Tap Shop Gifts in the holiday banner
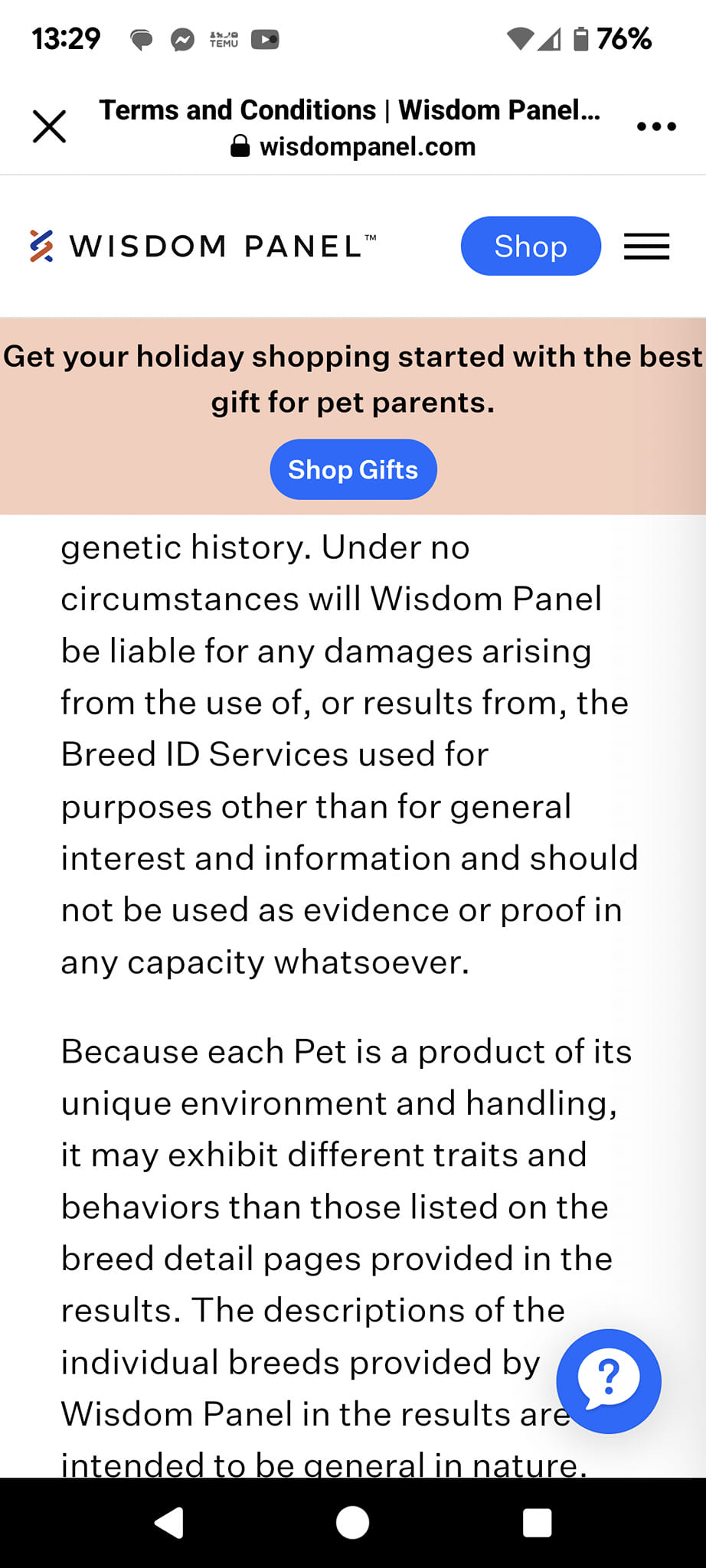 point(353,469)
